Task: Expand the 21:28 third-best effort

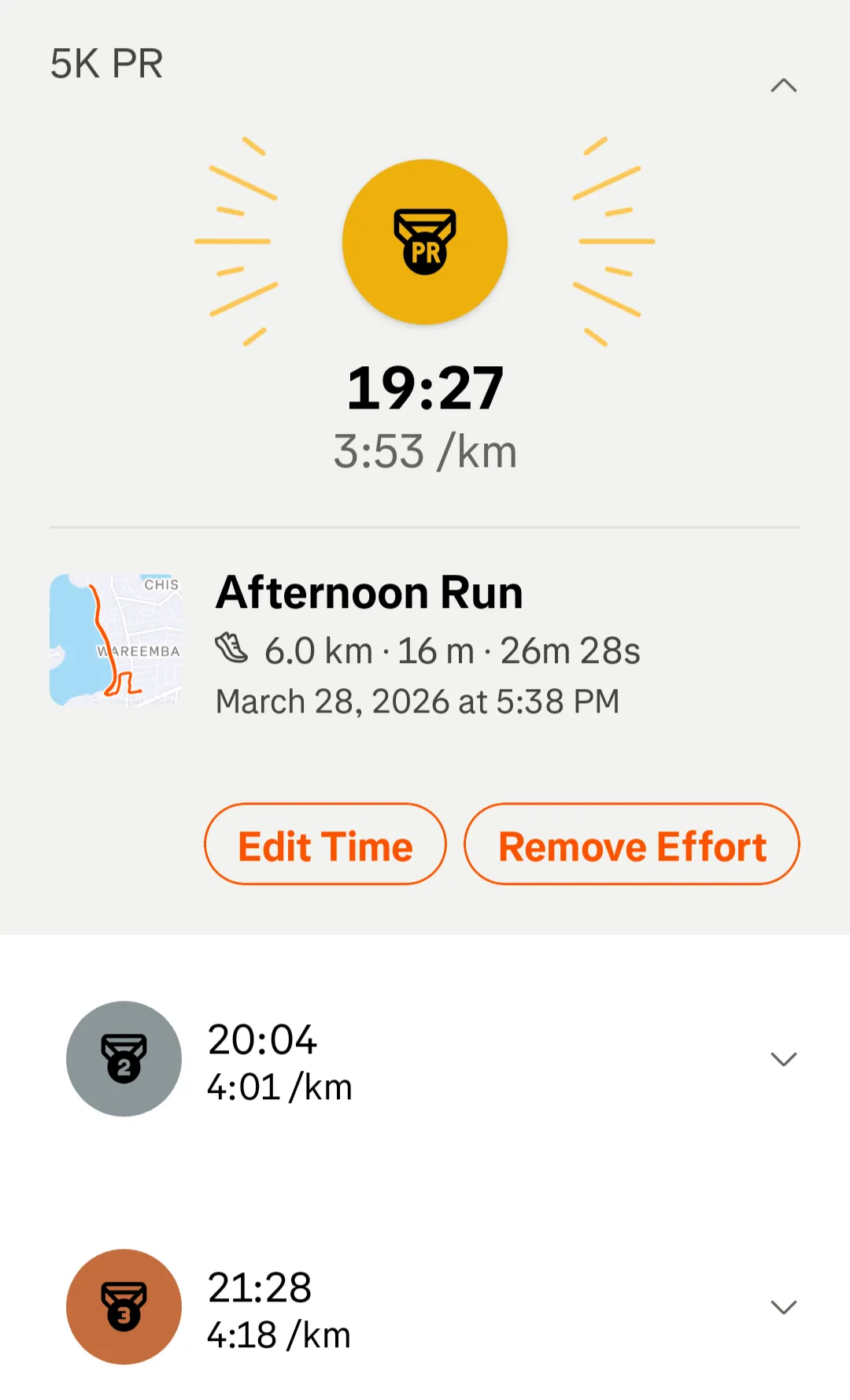Action: [x=783, y=1307]
